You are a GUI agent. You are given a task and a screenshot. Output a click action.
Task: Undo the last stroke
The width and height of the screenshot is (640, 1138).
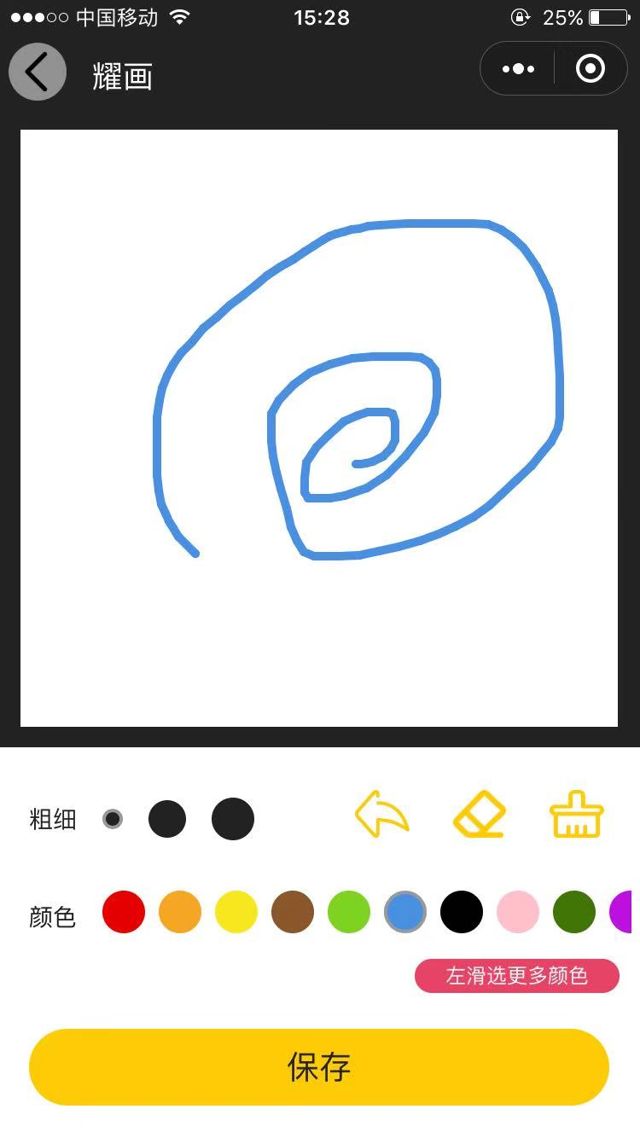(x=382, y=814)
